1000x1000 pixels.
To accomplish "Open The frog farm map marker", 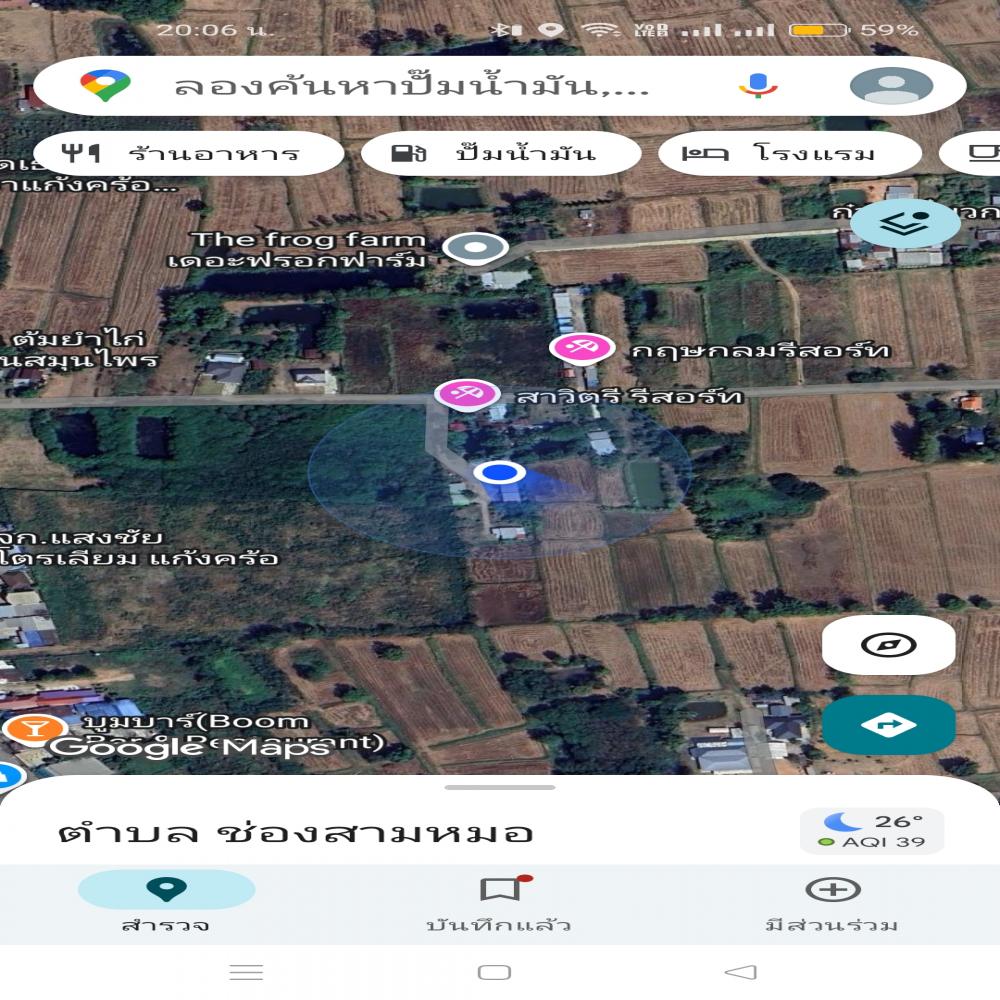I will pos(475,247).
